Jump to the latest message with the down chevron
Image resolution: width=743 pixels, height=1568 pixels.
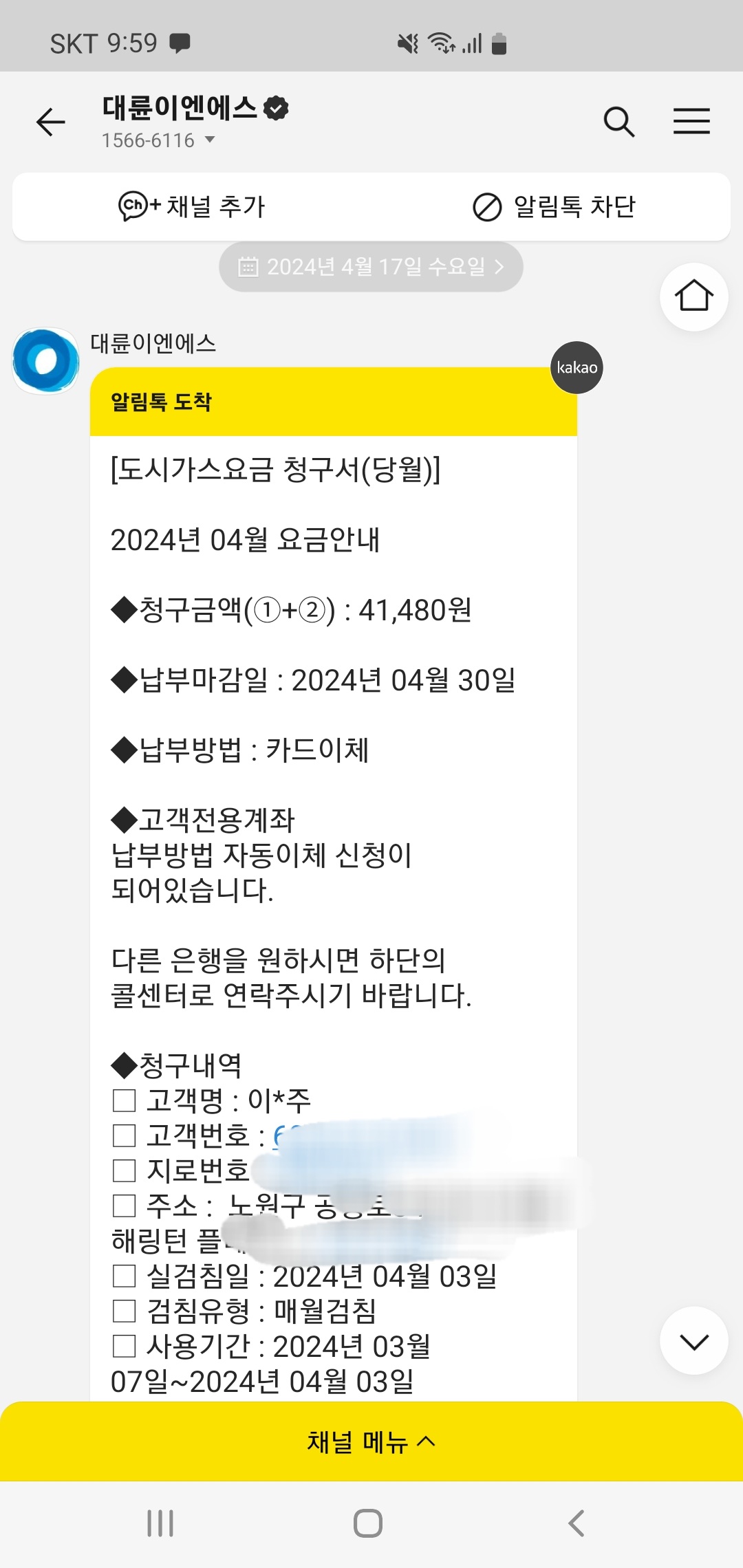[x=694, y=1340]
